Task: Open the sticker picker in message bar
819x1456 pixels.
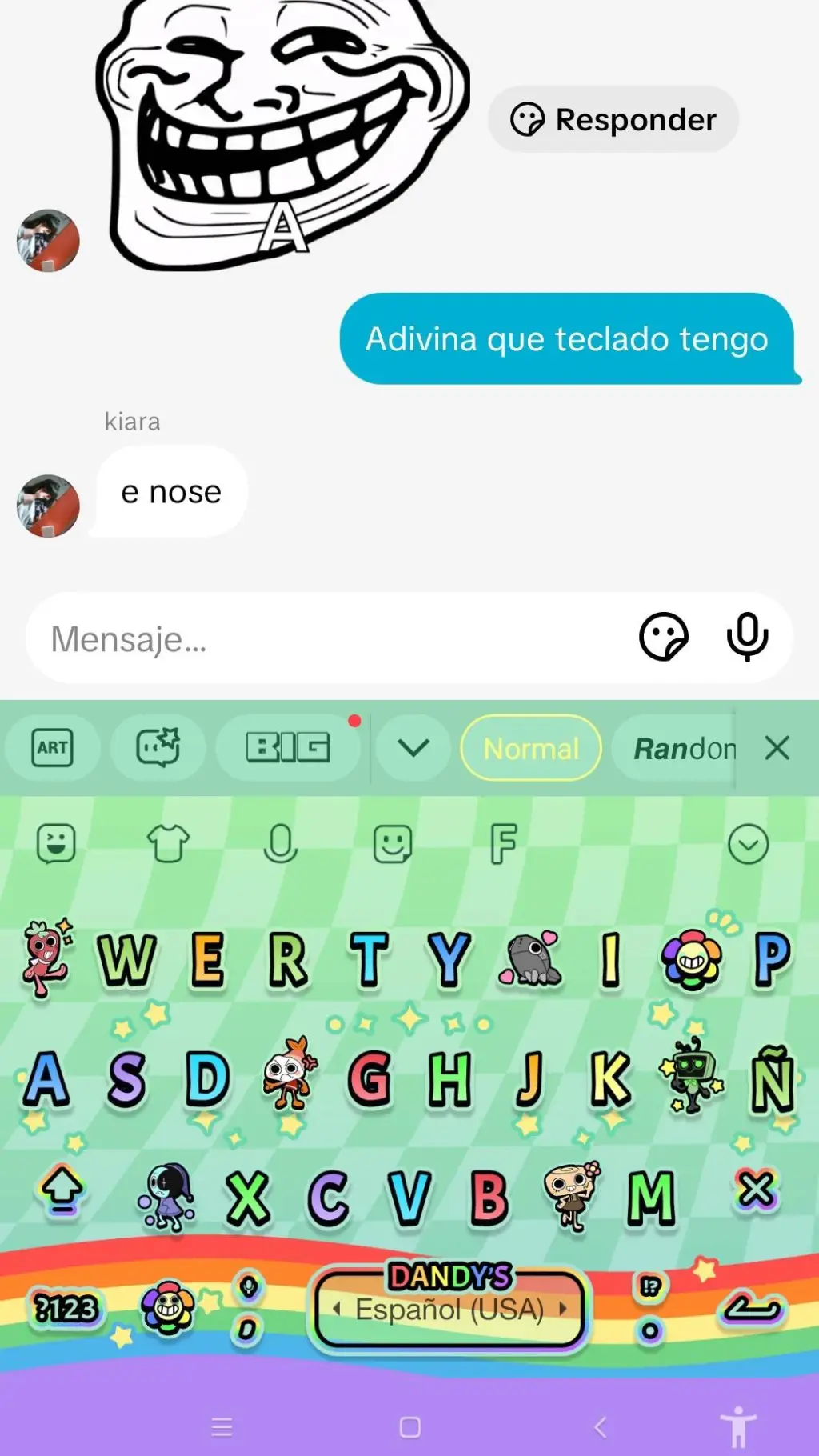Action: pos(663,637)
